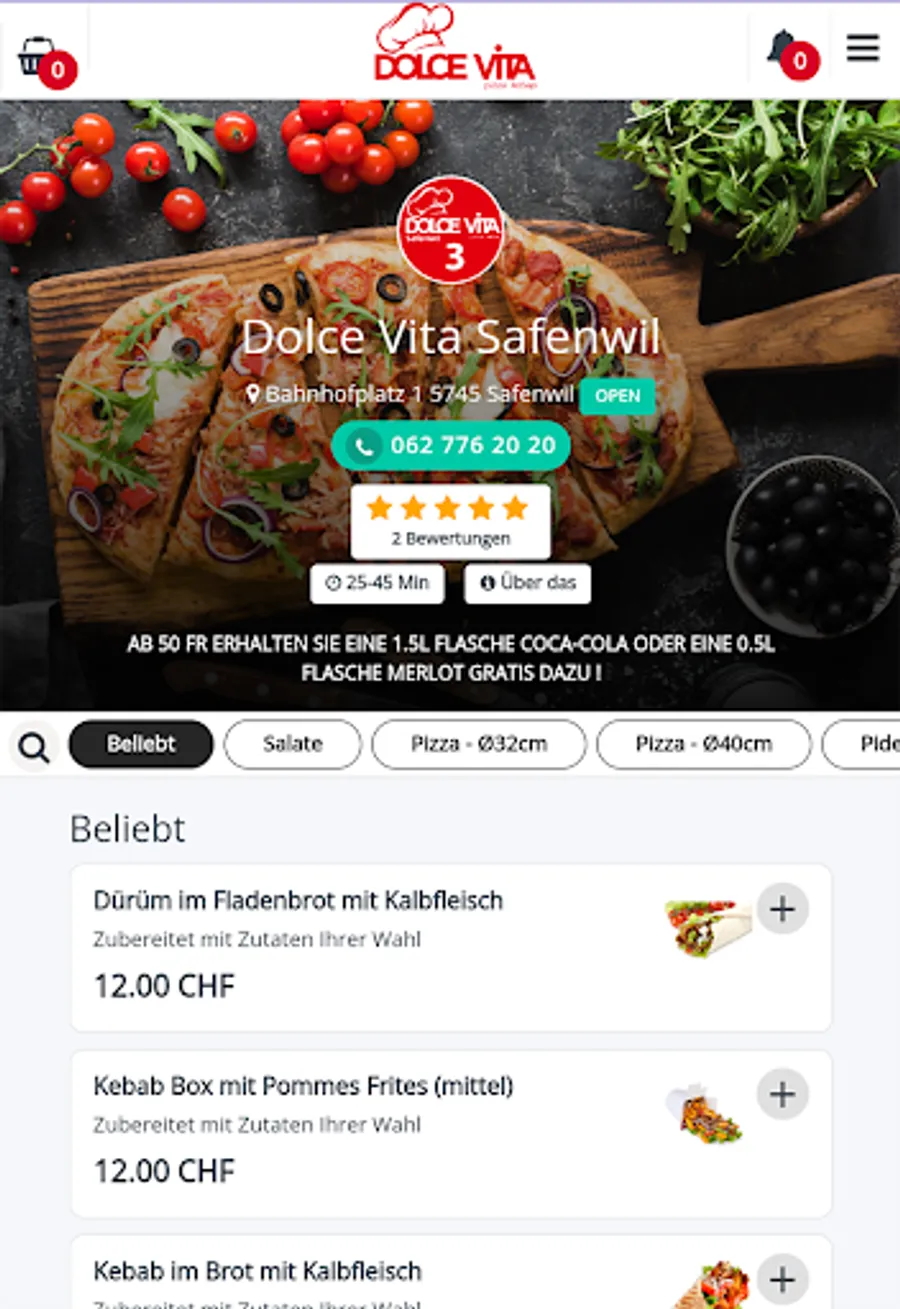The image size is (900, 1309).
Task: Open the notifications bell
Action: [786, 50]
